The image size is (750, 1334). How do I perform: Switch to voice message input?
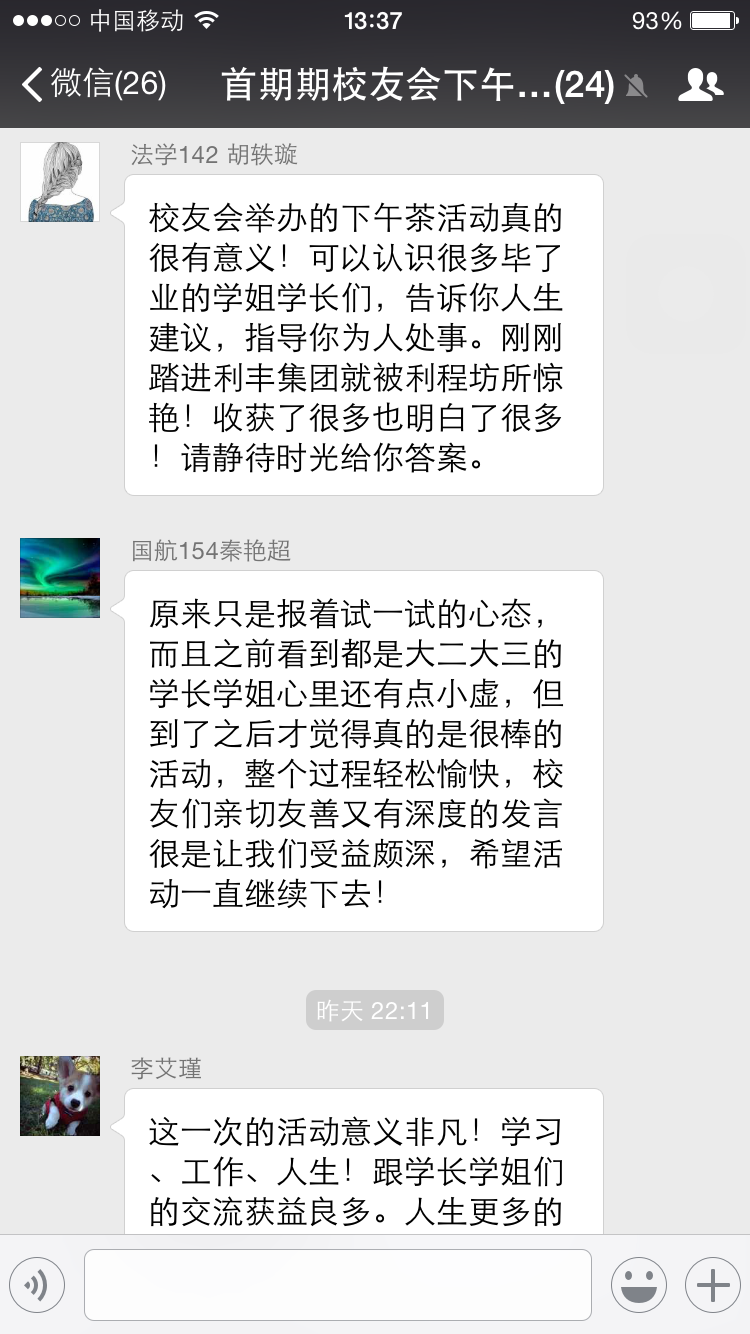[37, 1284]
